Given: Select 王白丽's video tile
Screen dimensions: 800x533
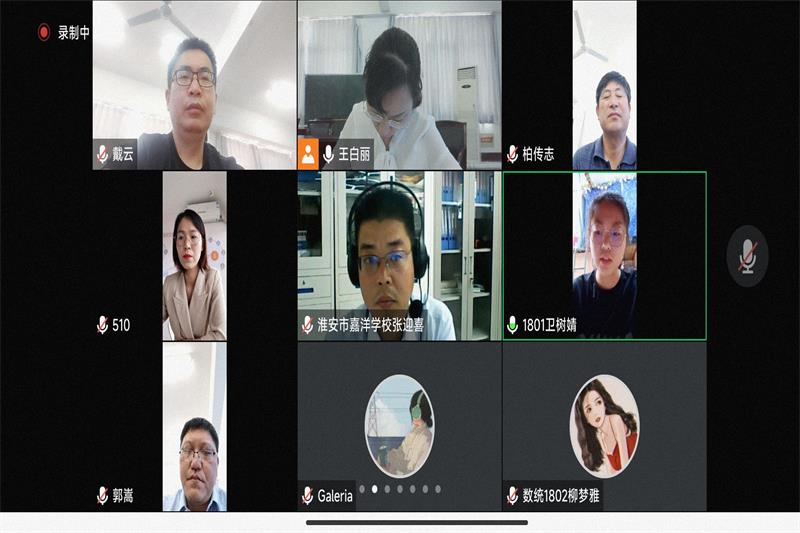Looking at the screenshot, I should pyautogui.click(x=399, y=85).
